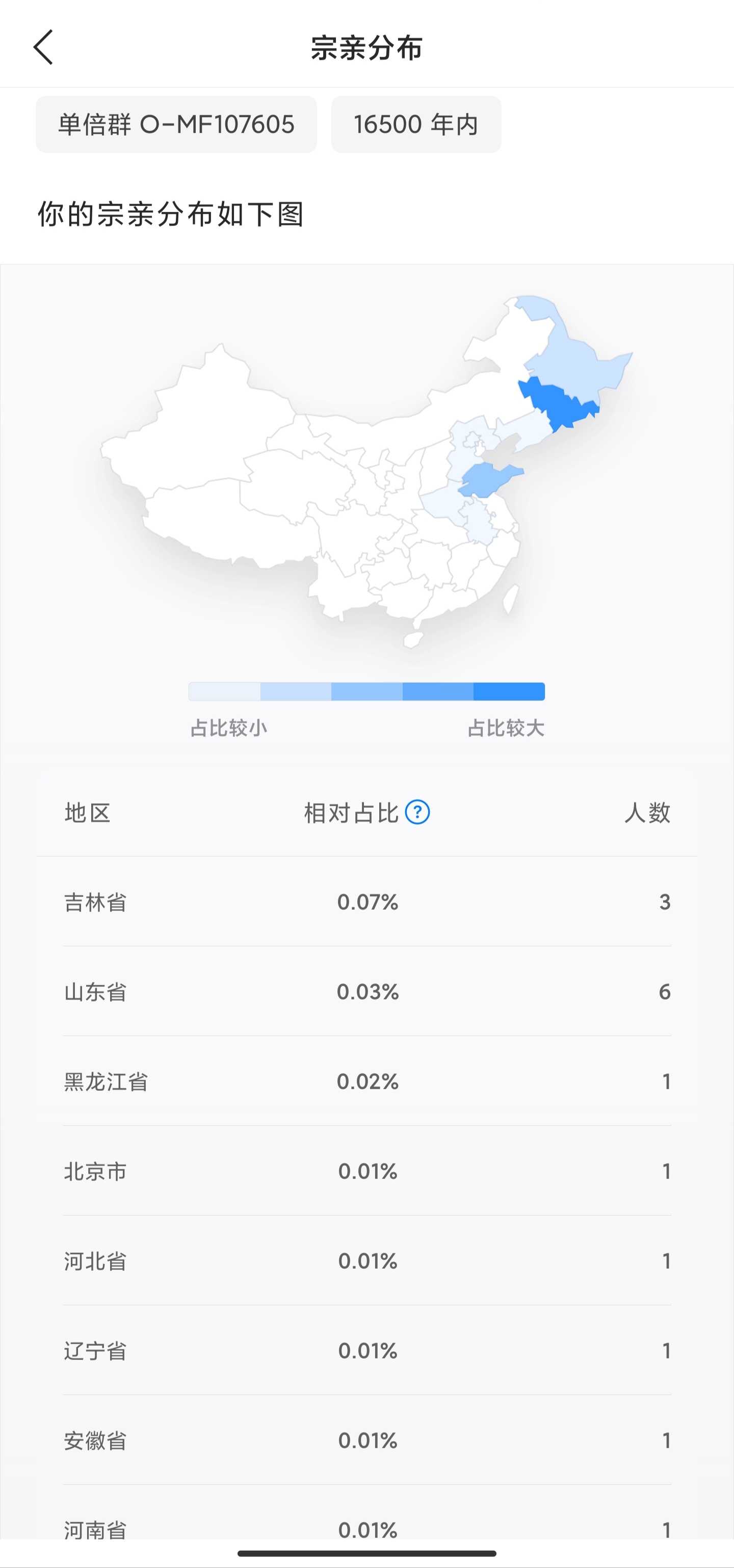Tap the 16500 年内 chip
734x1568 pixels.
click(x=416, y=124)
